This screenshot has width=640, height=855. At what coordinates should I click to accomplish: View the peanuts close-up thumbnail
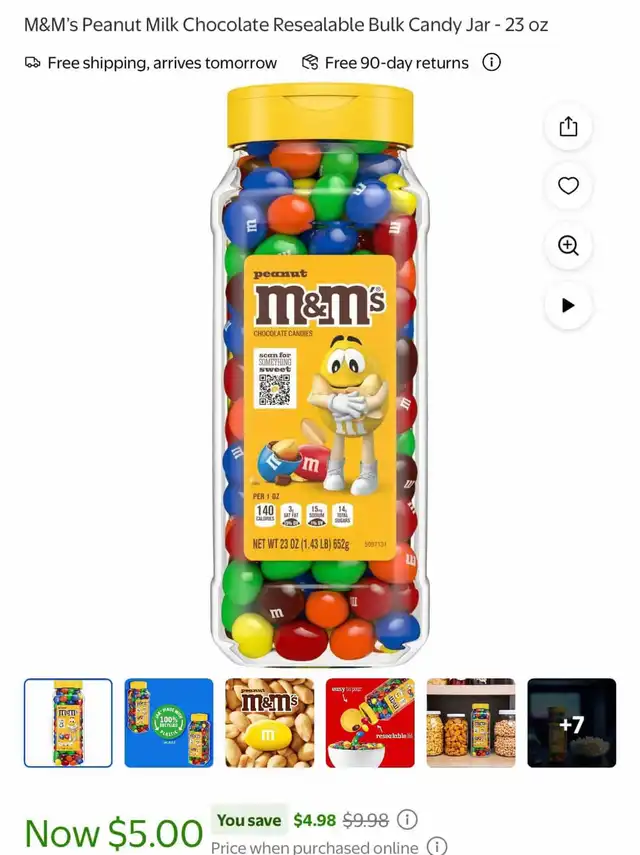(x=269, y=723)
